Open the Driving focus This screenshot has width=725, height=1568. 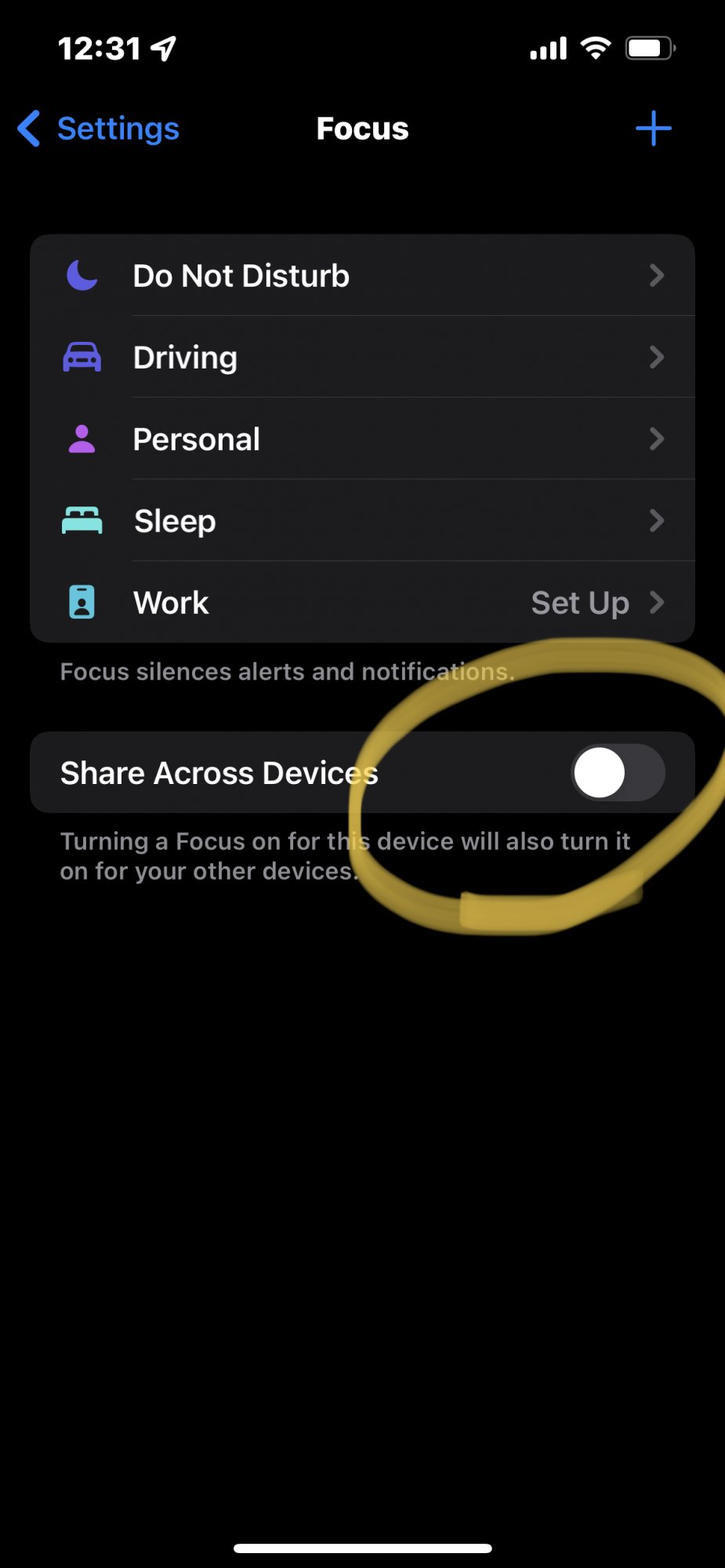362,358
